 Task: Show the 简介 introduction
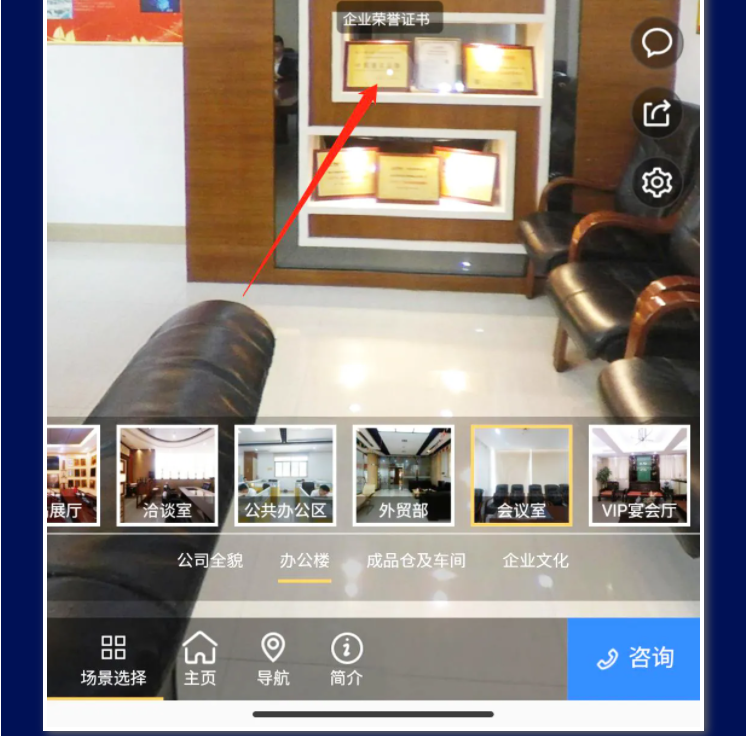point(346,659)
